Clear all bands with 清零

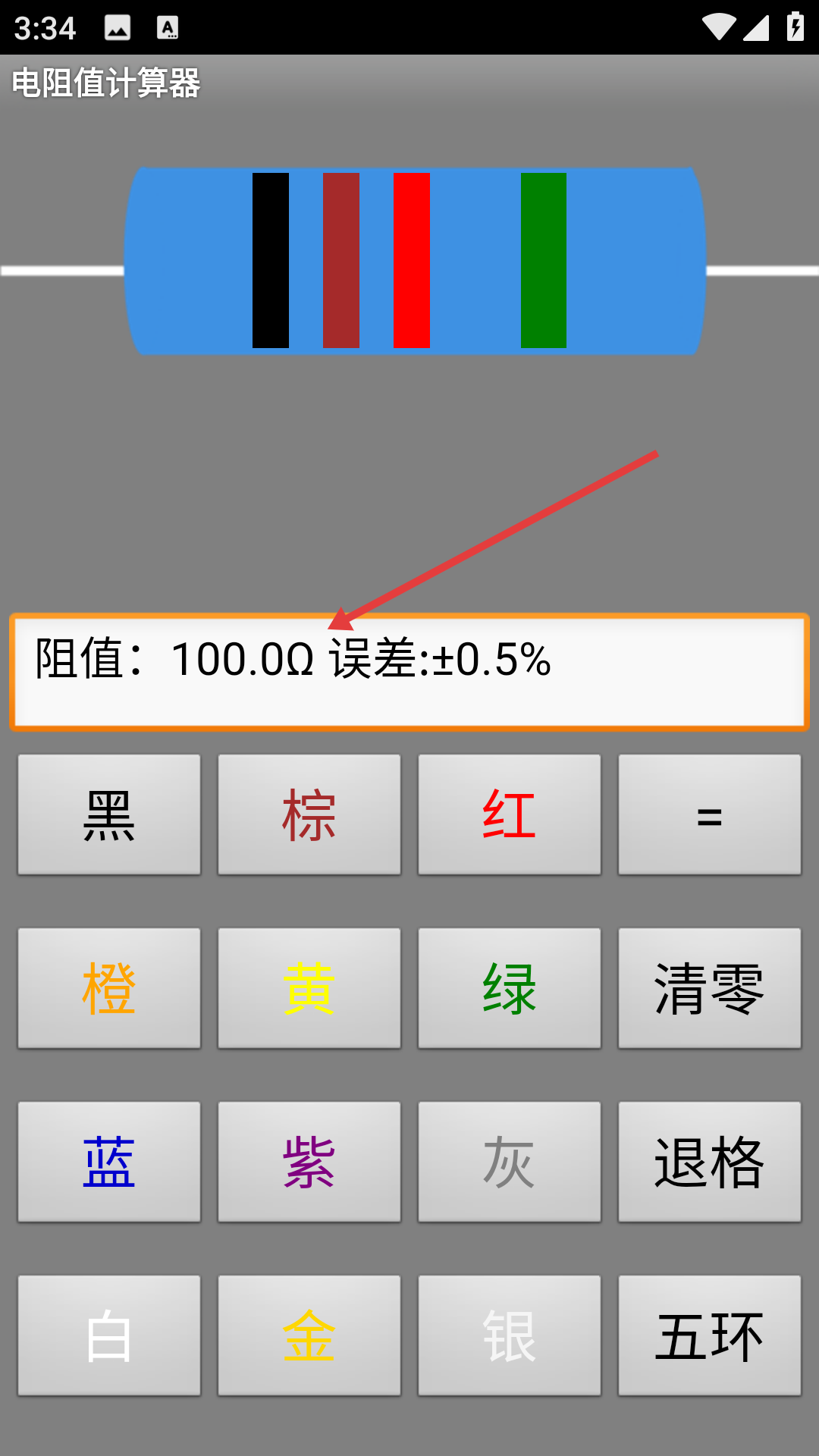(x=710, y=988)
